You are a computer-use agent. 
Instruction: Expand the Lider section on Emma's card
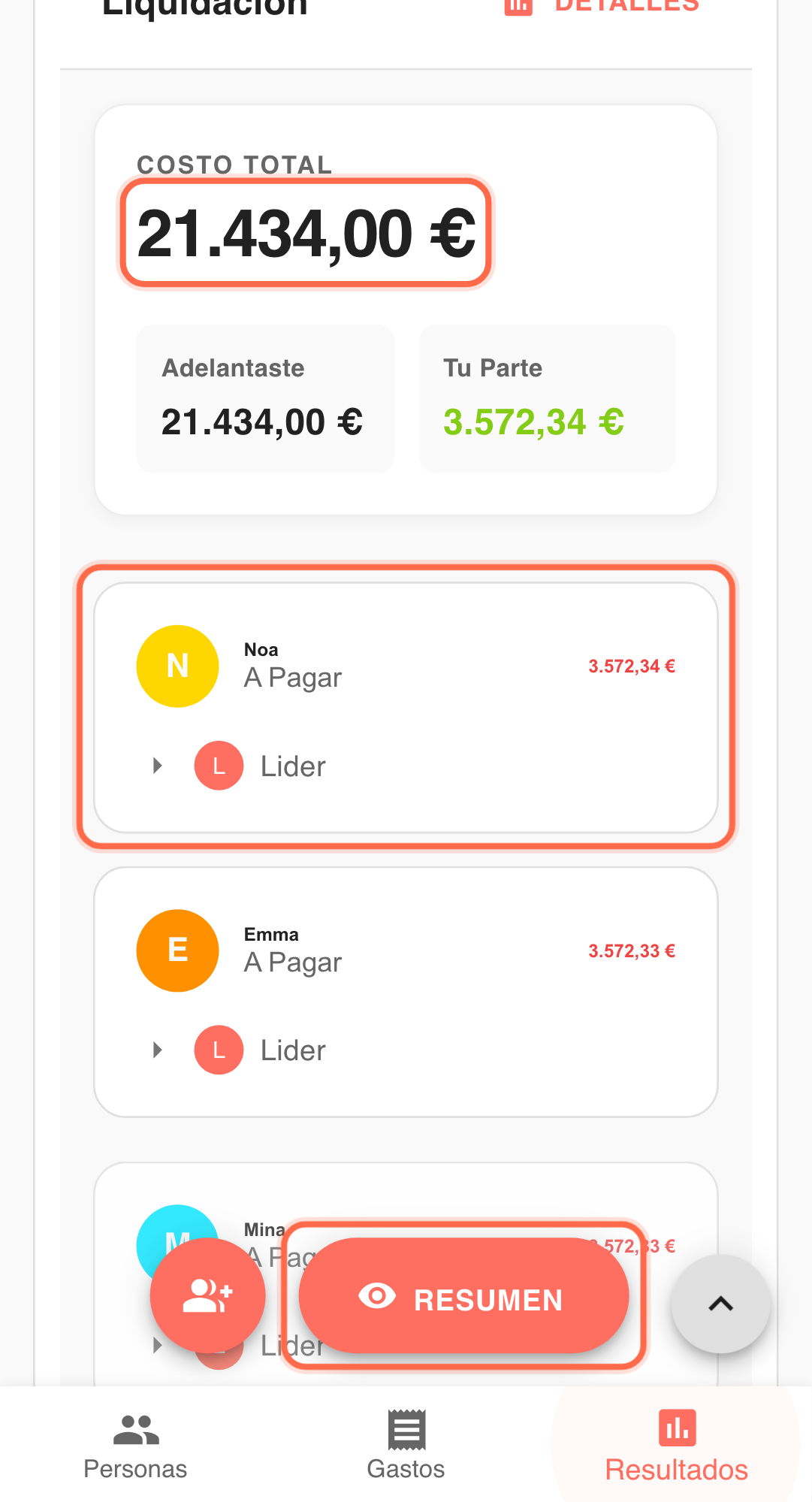(x=157, y=1049)
